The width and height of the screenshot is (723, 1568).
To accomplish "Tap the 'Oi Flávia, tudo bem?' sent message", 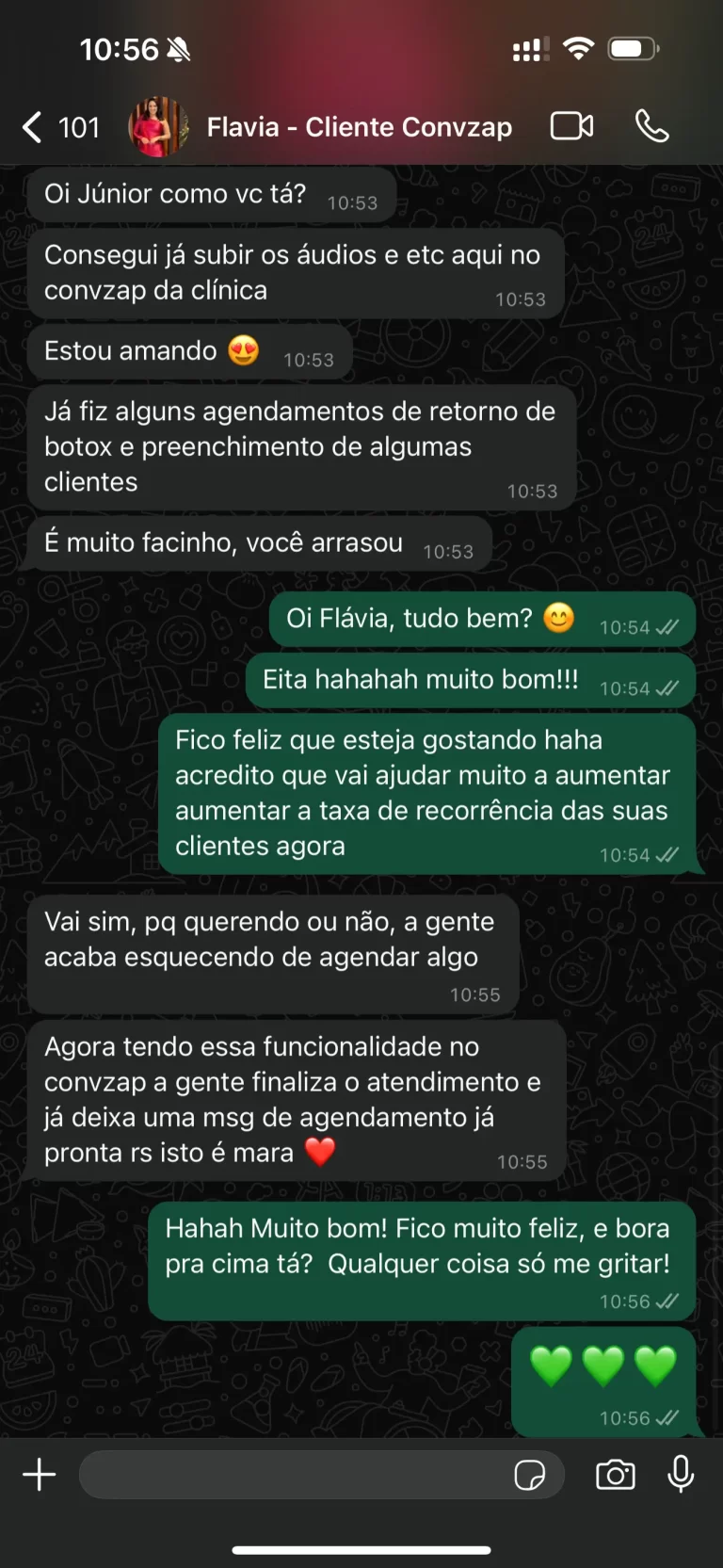I will pyautogui.click(x=480, y=619).
